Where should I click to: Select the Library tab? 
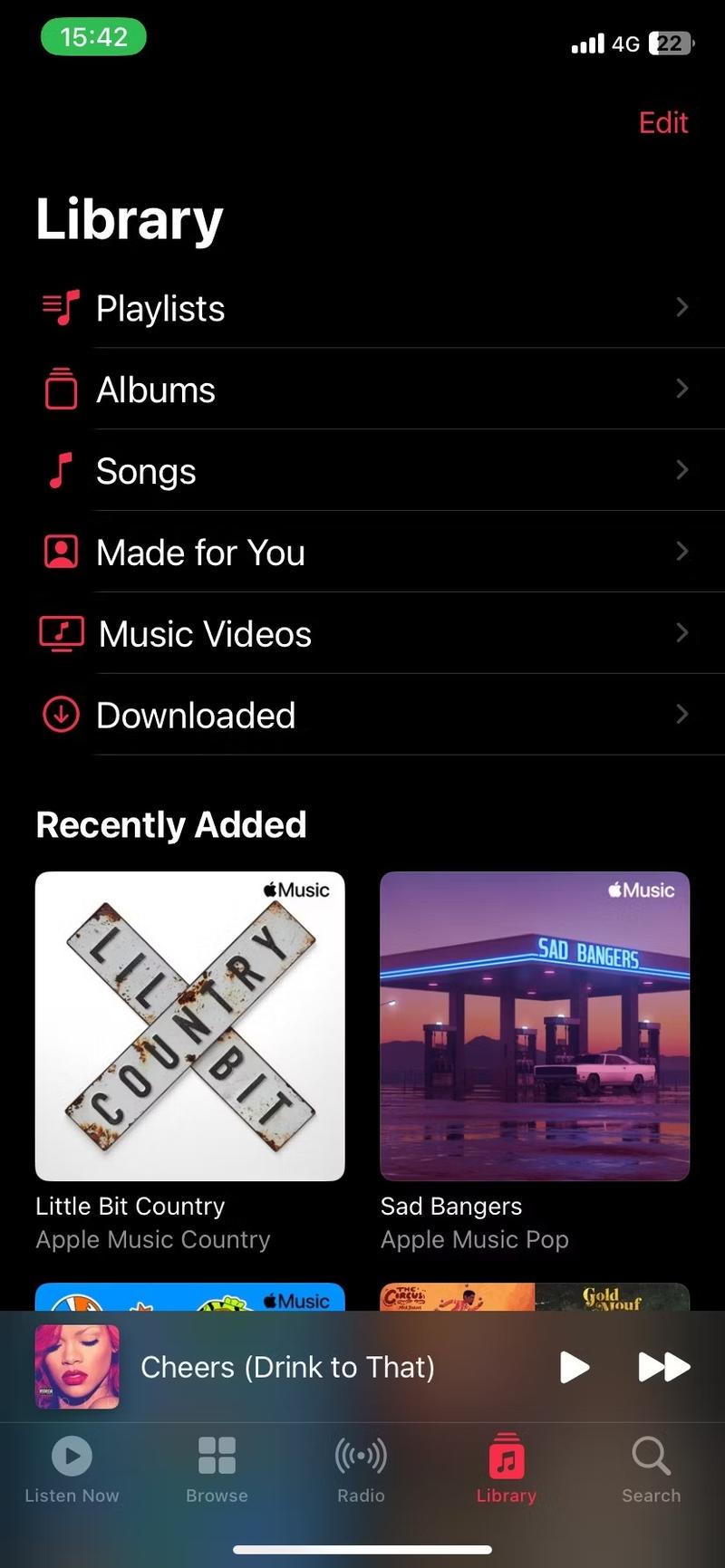pos(506,1469)
